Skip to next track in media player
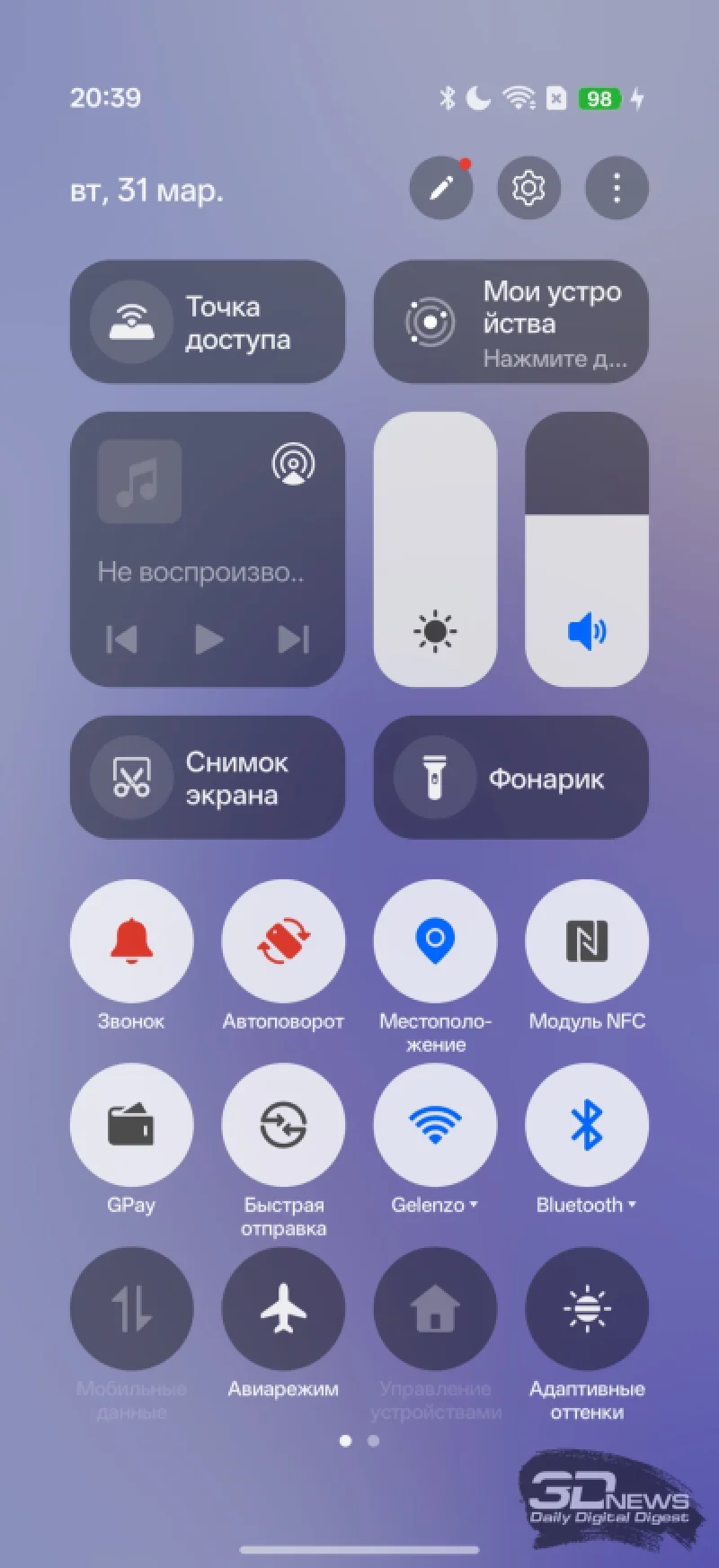This screenshot has height=1568, width=719. click(293, 639)
